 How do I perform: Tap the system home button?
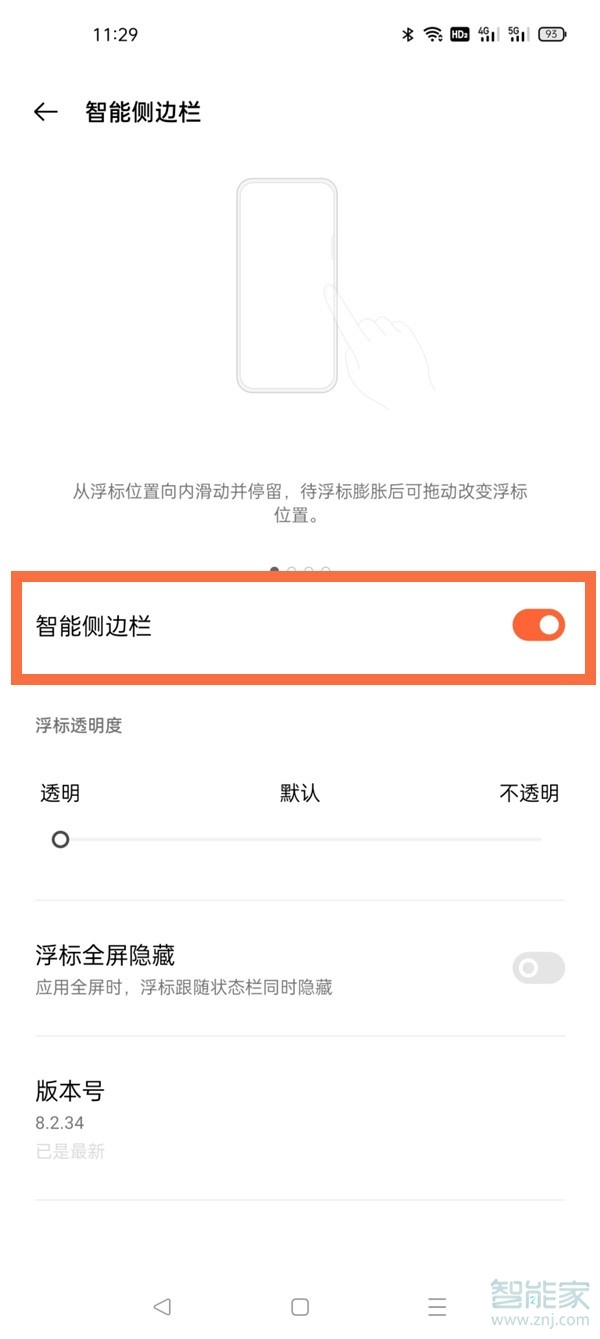[x=299, y=1306]
